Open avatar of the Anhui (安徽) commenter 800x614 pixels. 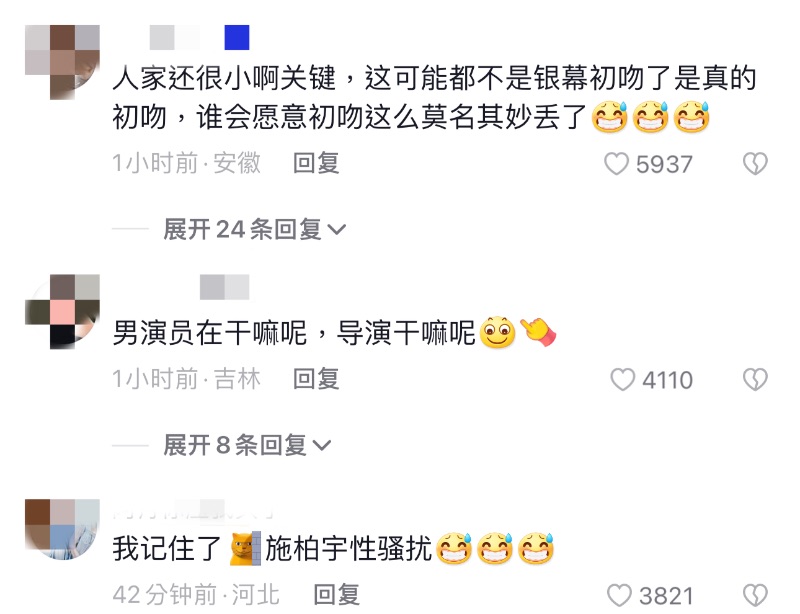[62, 63]
